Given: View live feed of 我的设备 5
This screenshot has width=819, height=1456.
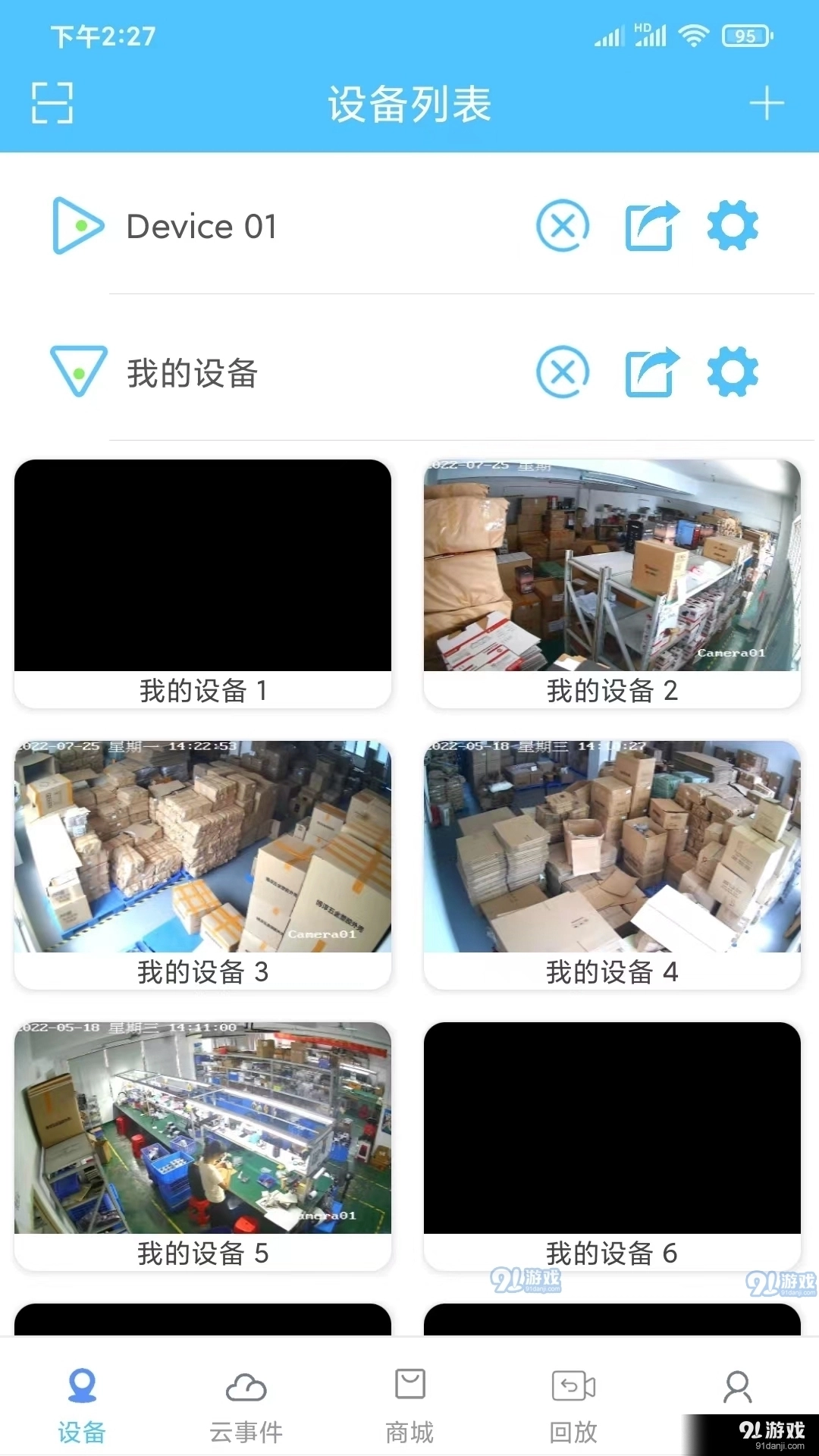Looking at the screenshot, I should [x=202, y=1128].
